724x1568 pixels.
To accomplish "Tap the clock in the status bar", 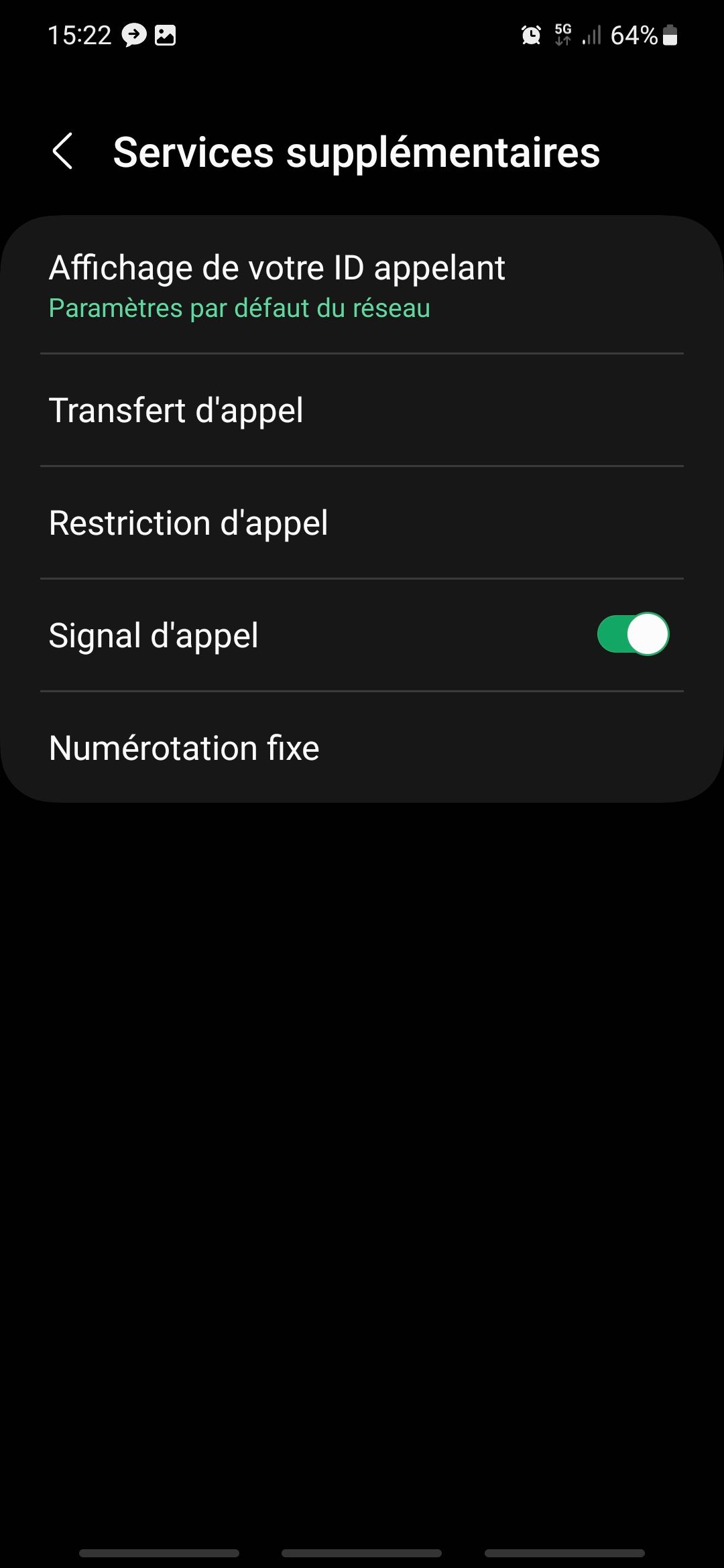I will [x=80, y=35].
